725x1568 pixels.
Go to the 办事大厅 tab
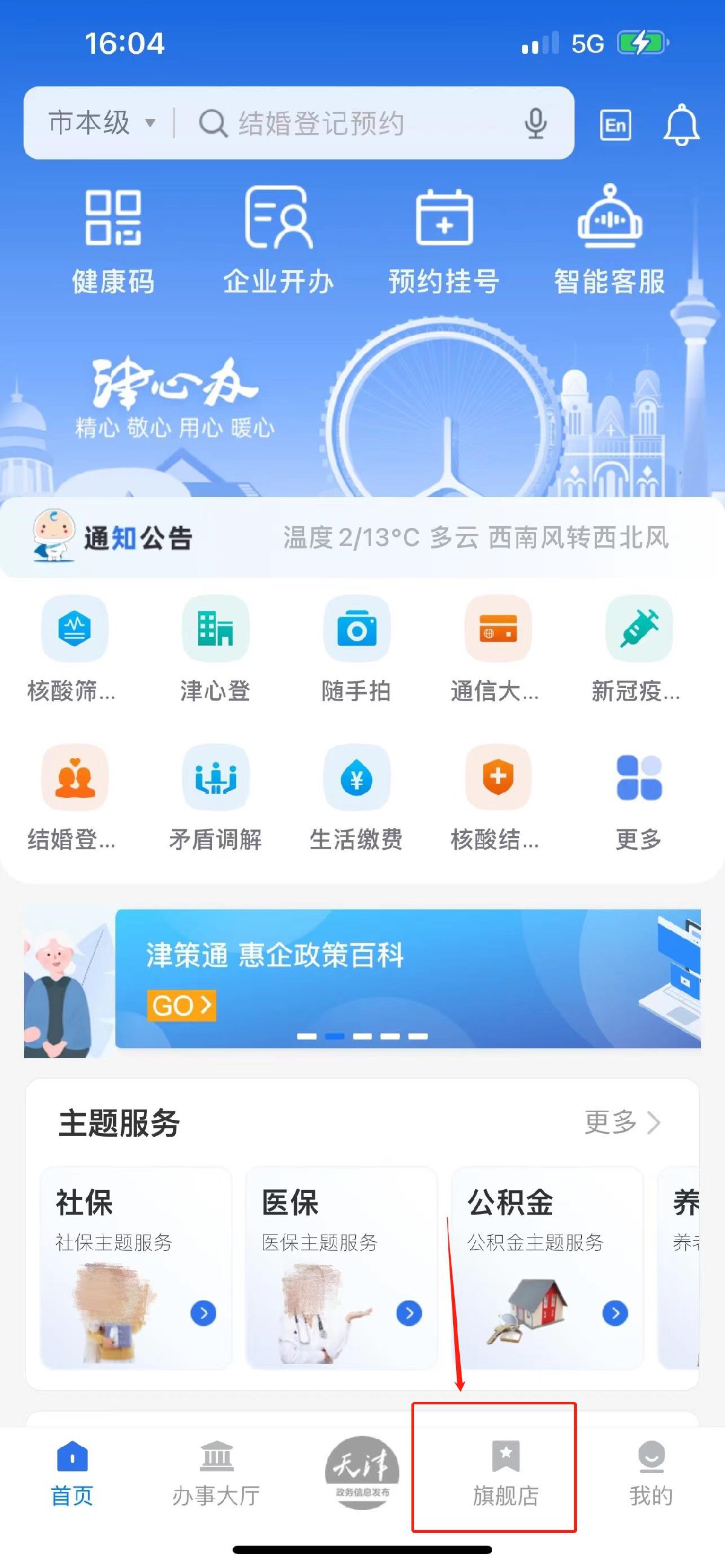[216, 1472]
